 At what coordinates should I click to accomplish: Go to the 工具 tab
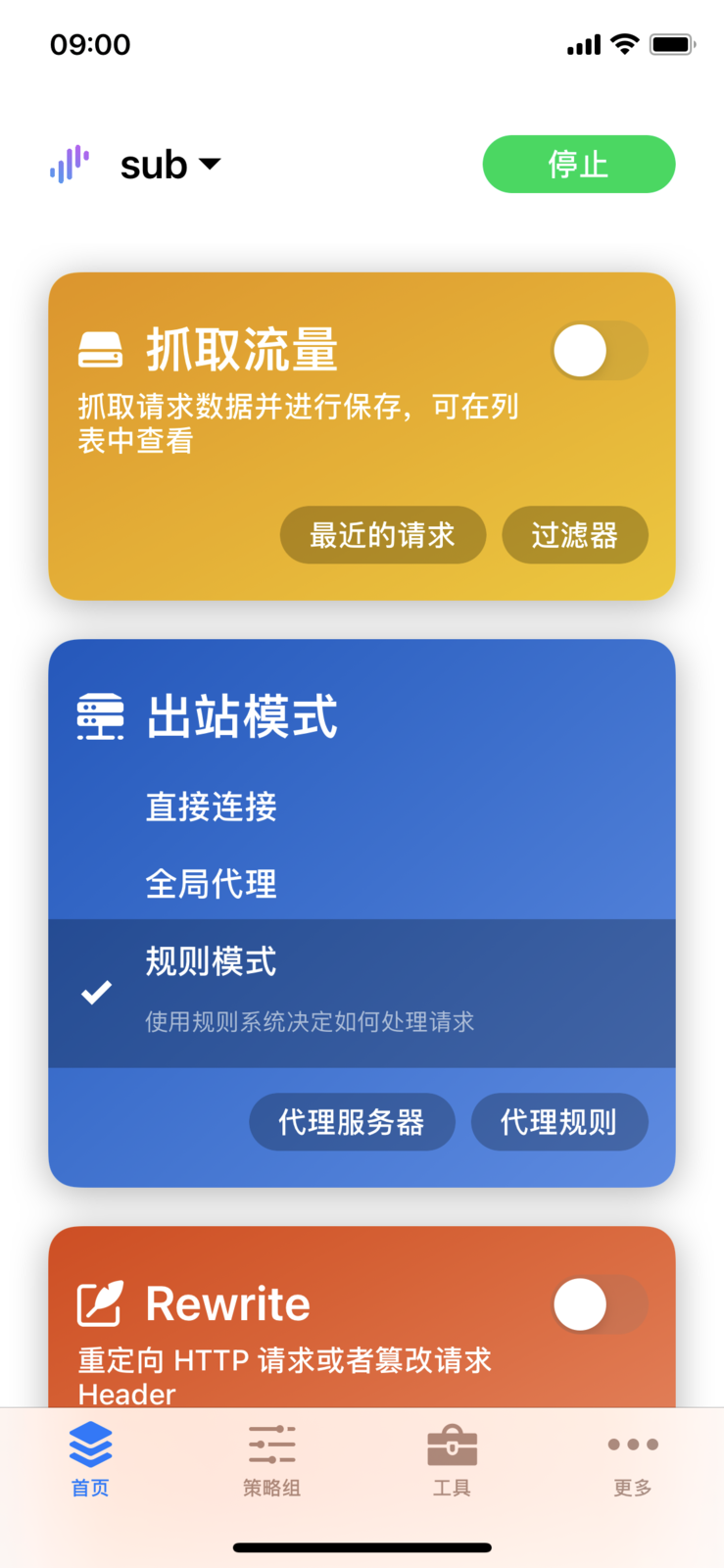[452, 1458]
